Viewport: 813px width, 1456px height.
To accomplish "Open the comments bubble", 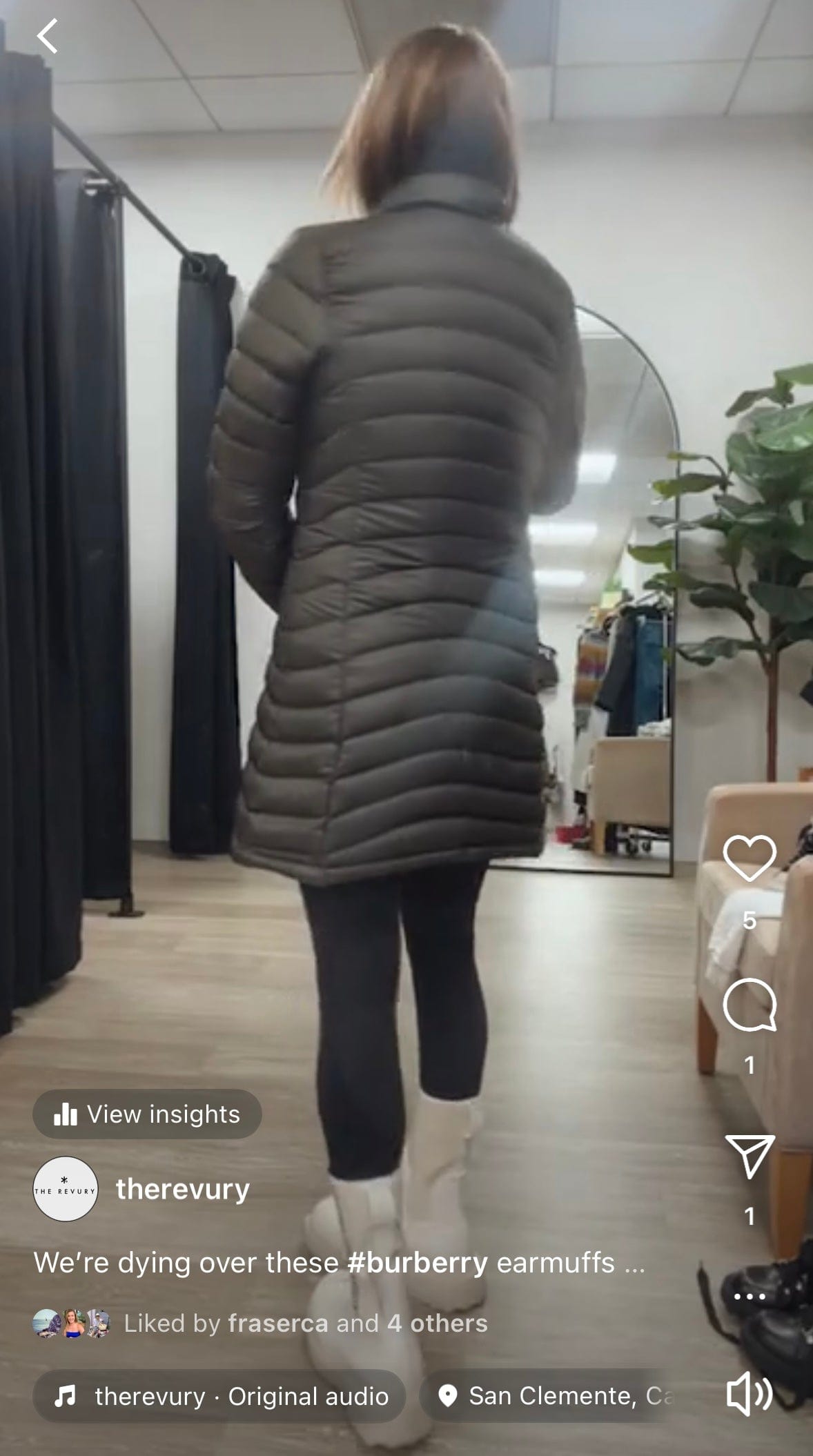I will pos(750,1005).
